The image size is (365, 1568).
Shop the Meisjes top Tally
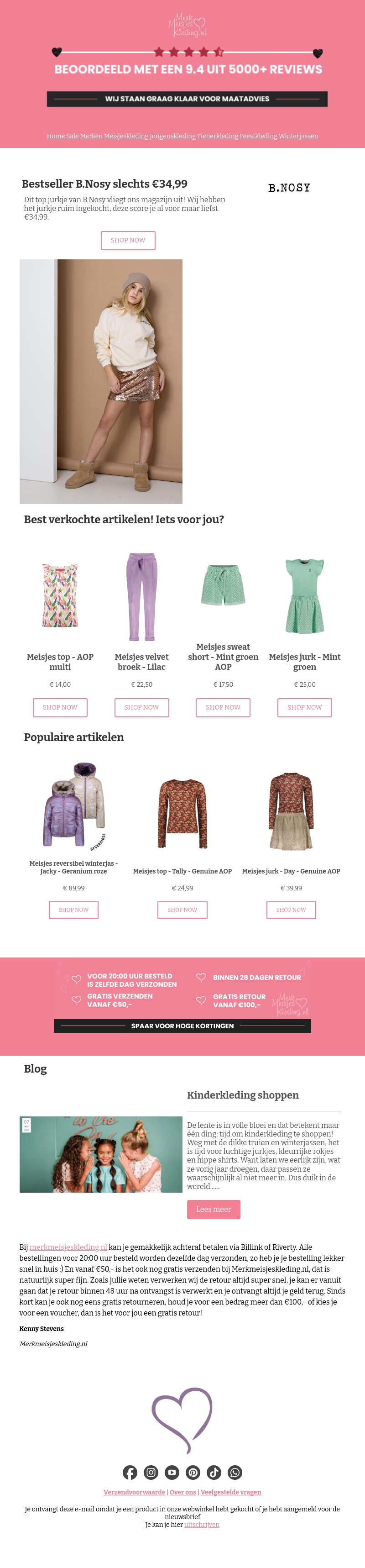[x=182, y=910]
